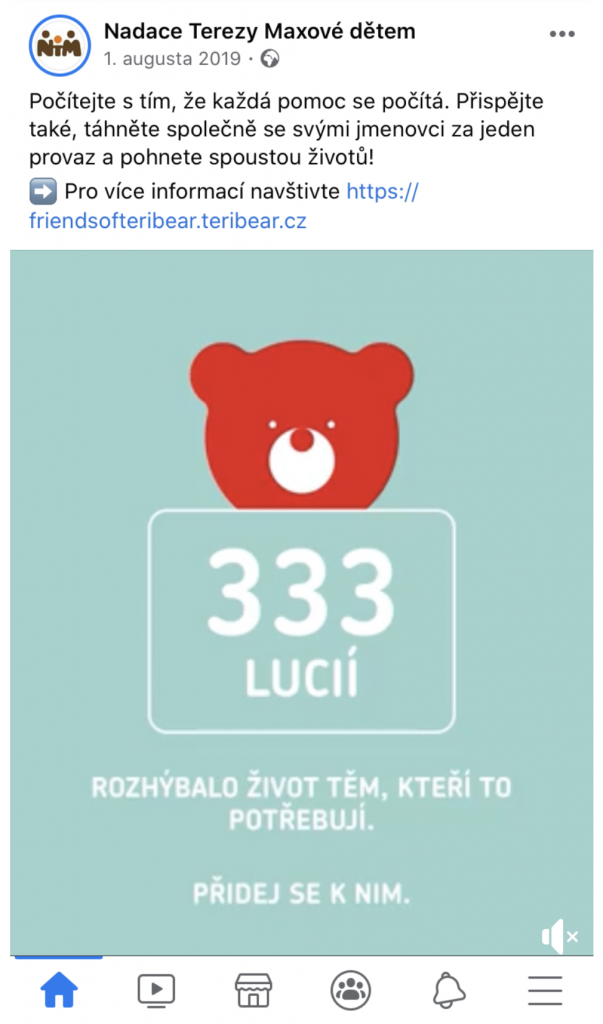Open the hamburger menu tab
This screenshot has height=1024, width=603.
tap(545, 990)
